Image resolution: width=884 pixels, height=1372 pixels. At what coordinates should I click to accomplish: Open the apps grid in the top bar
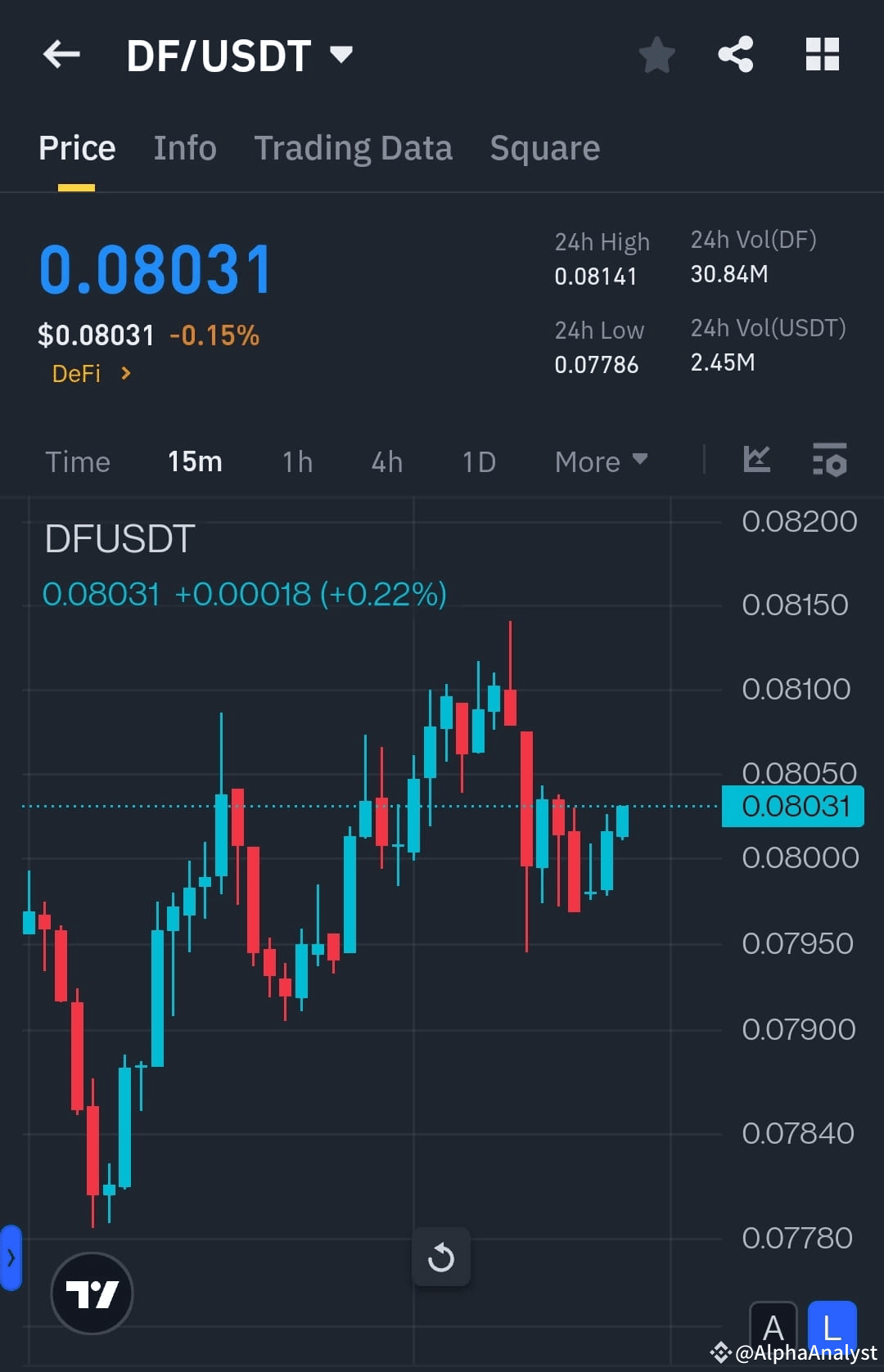(823, 54)
